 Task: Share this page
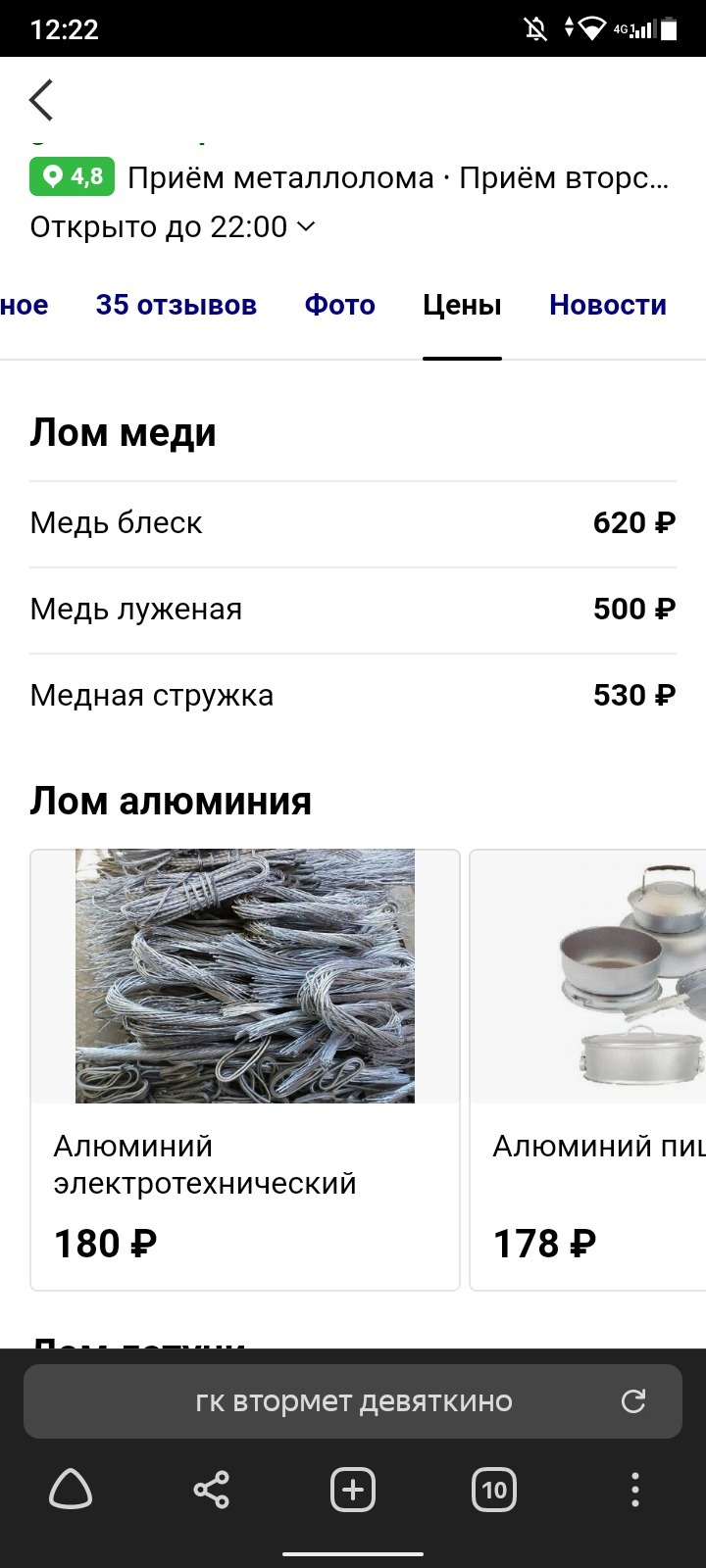[x=212, y=1491]
